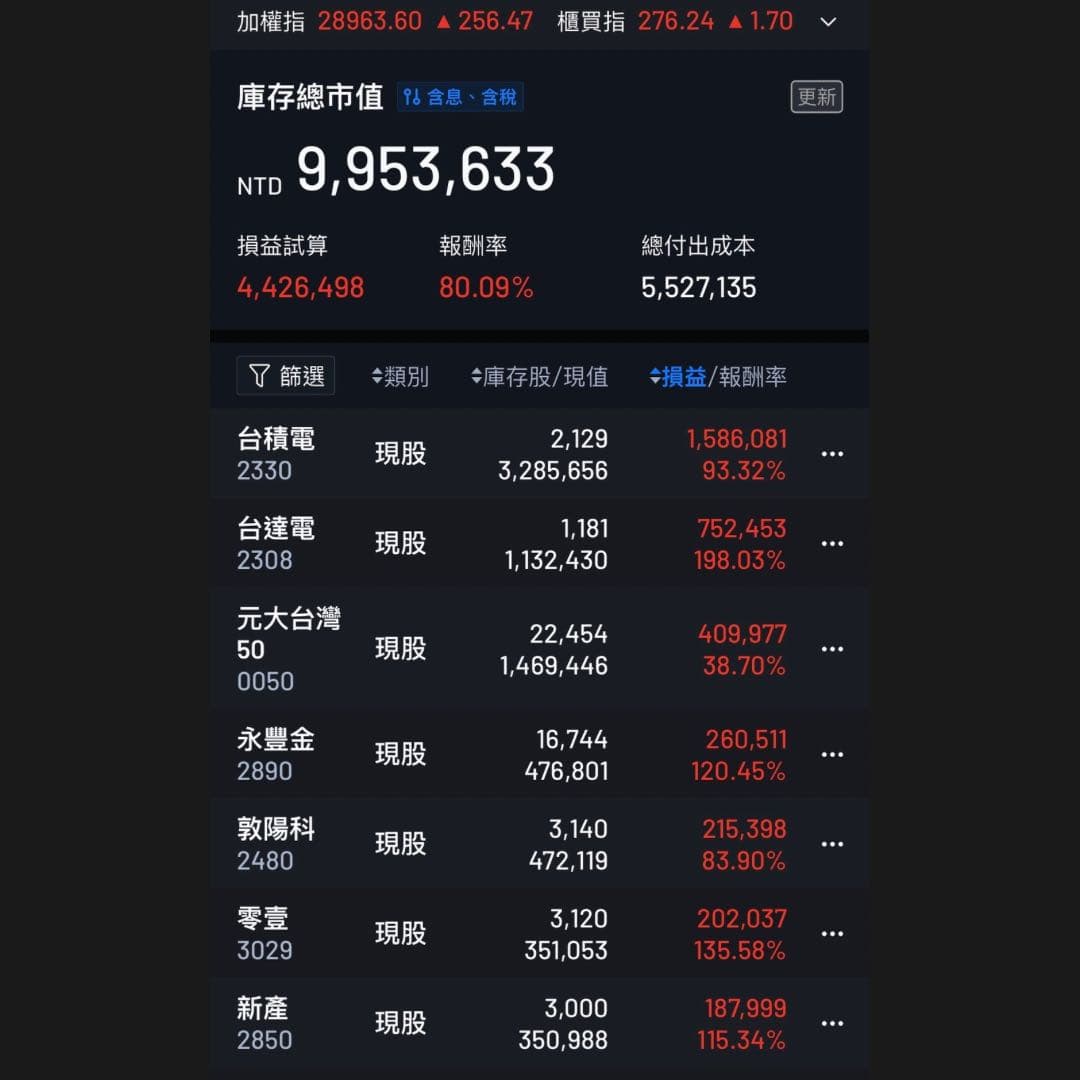This screenshot has width=1080, height=1080.
Task: Open more options for 台達電
Action: click(832, 544)
